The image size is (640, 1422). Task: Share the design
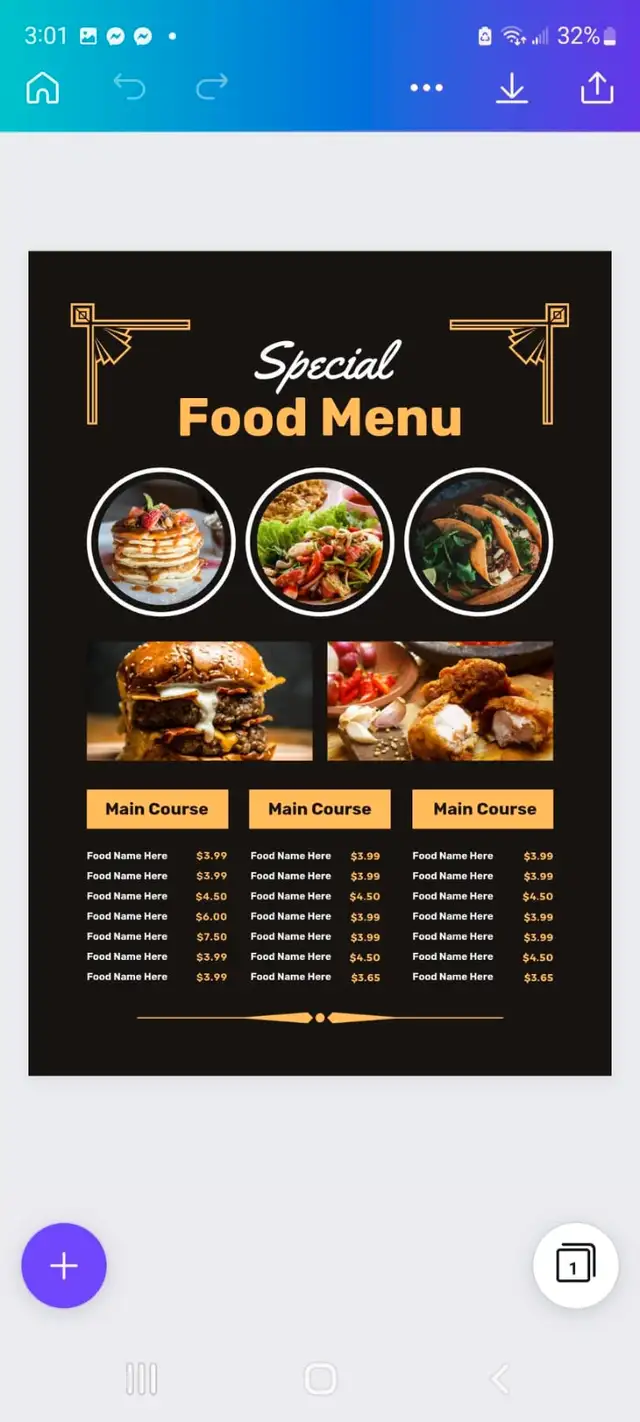tap(597, 88)
